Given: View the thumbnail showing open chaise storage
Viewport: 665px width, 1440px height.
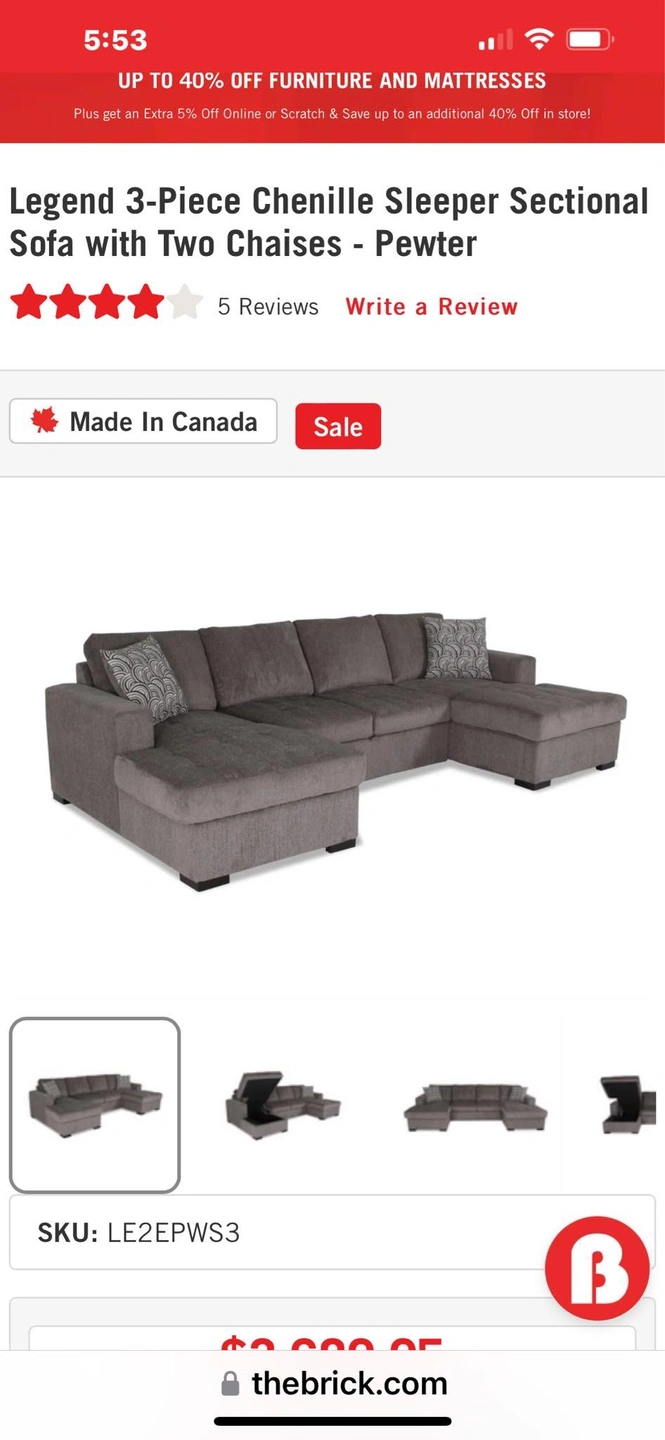Looking at the screenshot, I should (x=283, y=1104).
